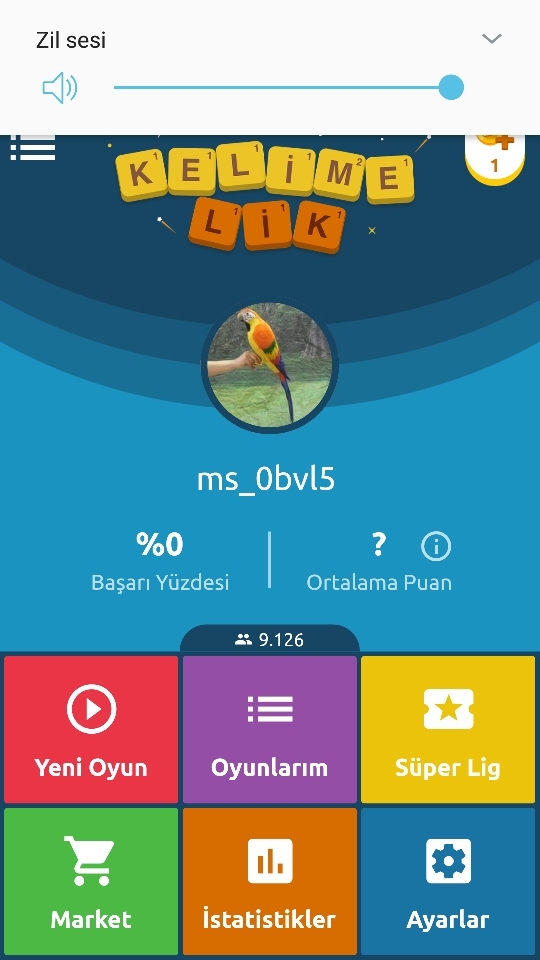
Task: Open Oyunlarım list
Action: [x=269, y=729]
